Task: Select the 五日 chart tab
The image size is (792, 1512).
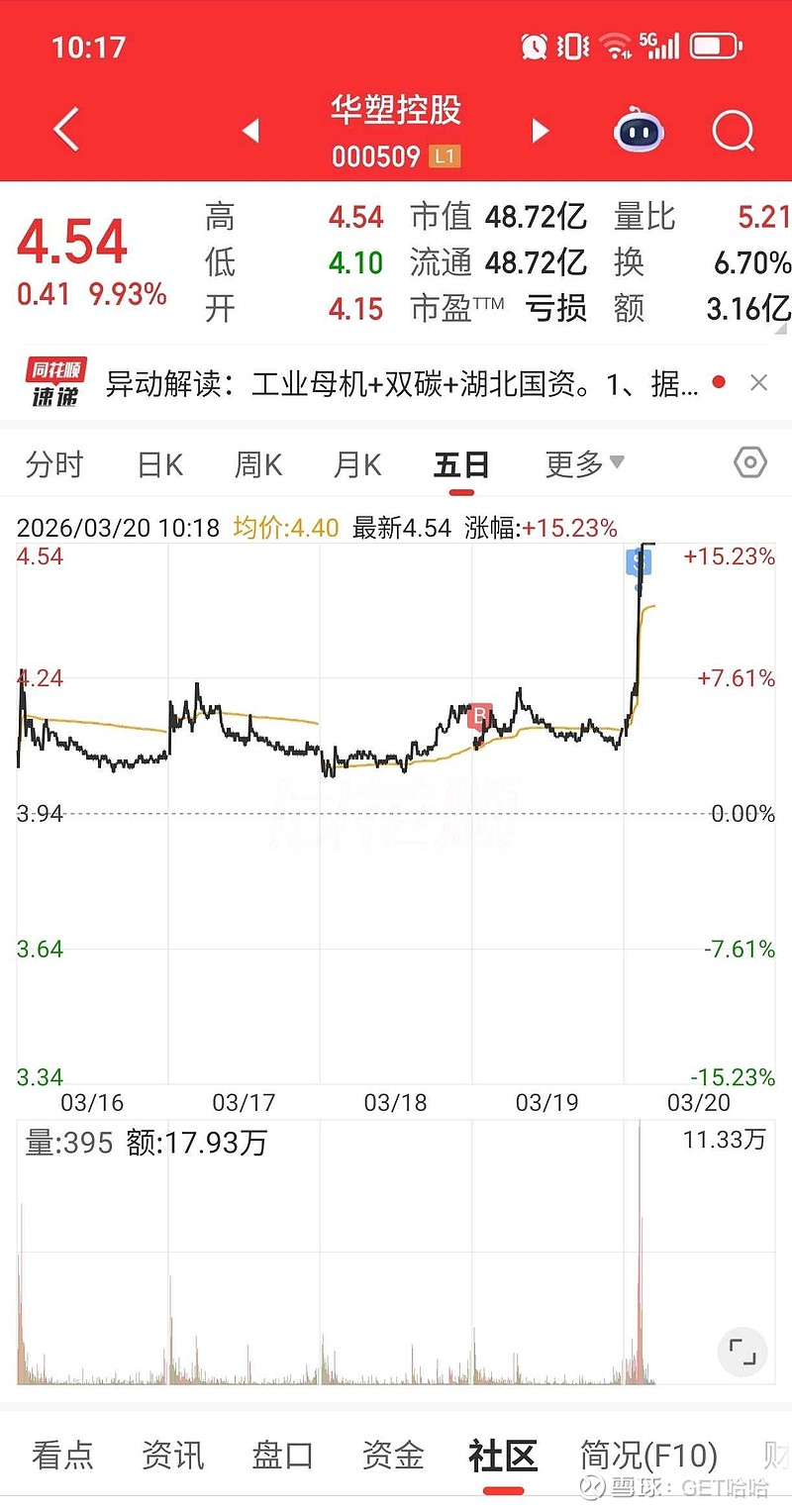Action: pyautogui.click(x=461, y=463)
